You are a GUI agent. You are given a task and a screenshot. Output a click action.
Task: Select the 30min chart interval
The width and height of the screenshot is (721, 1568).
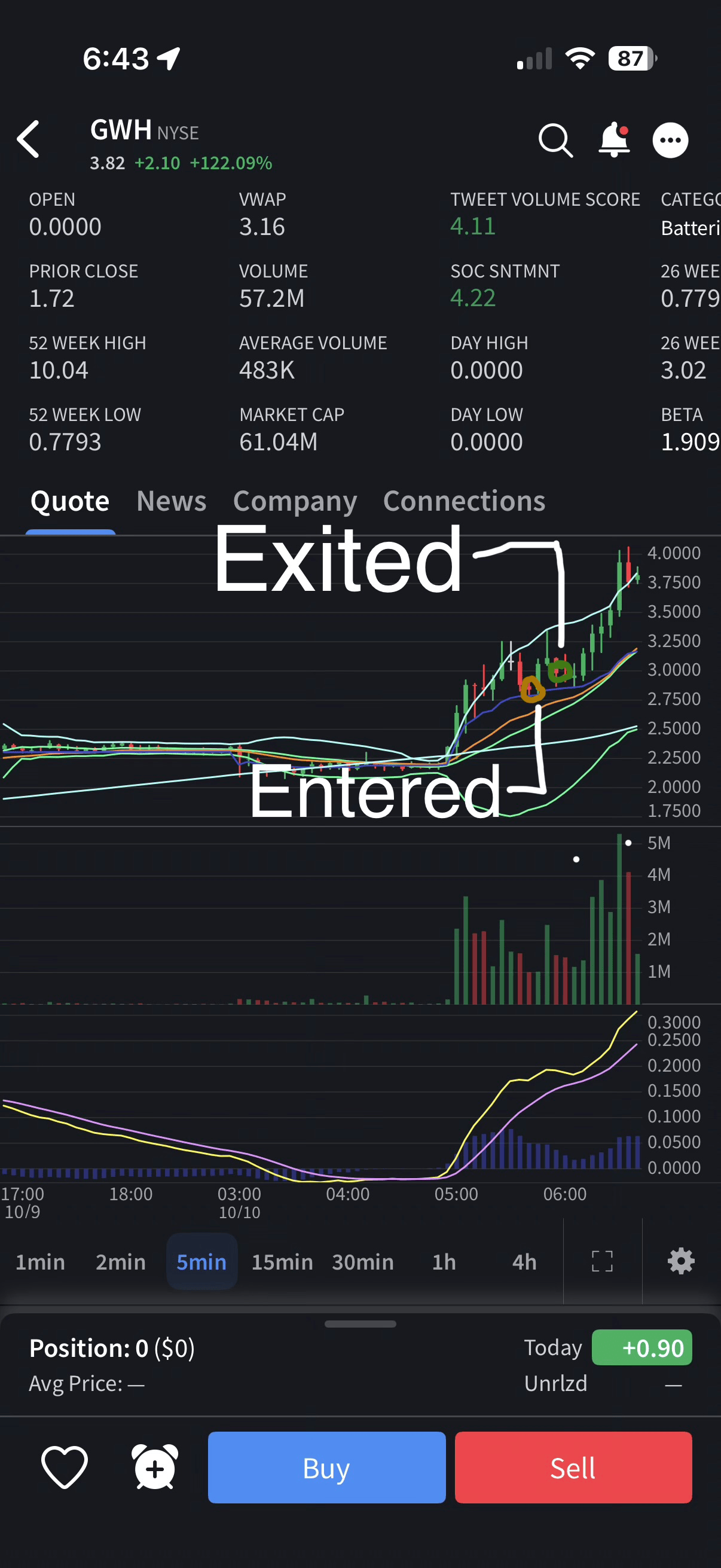(x=363, y=1262)
